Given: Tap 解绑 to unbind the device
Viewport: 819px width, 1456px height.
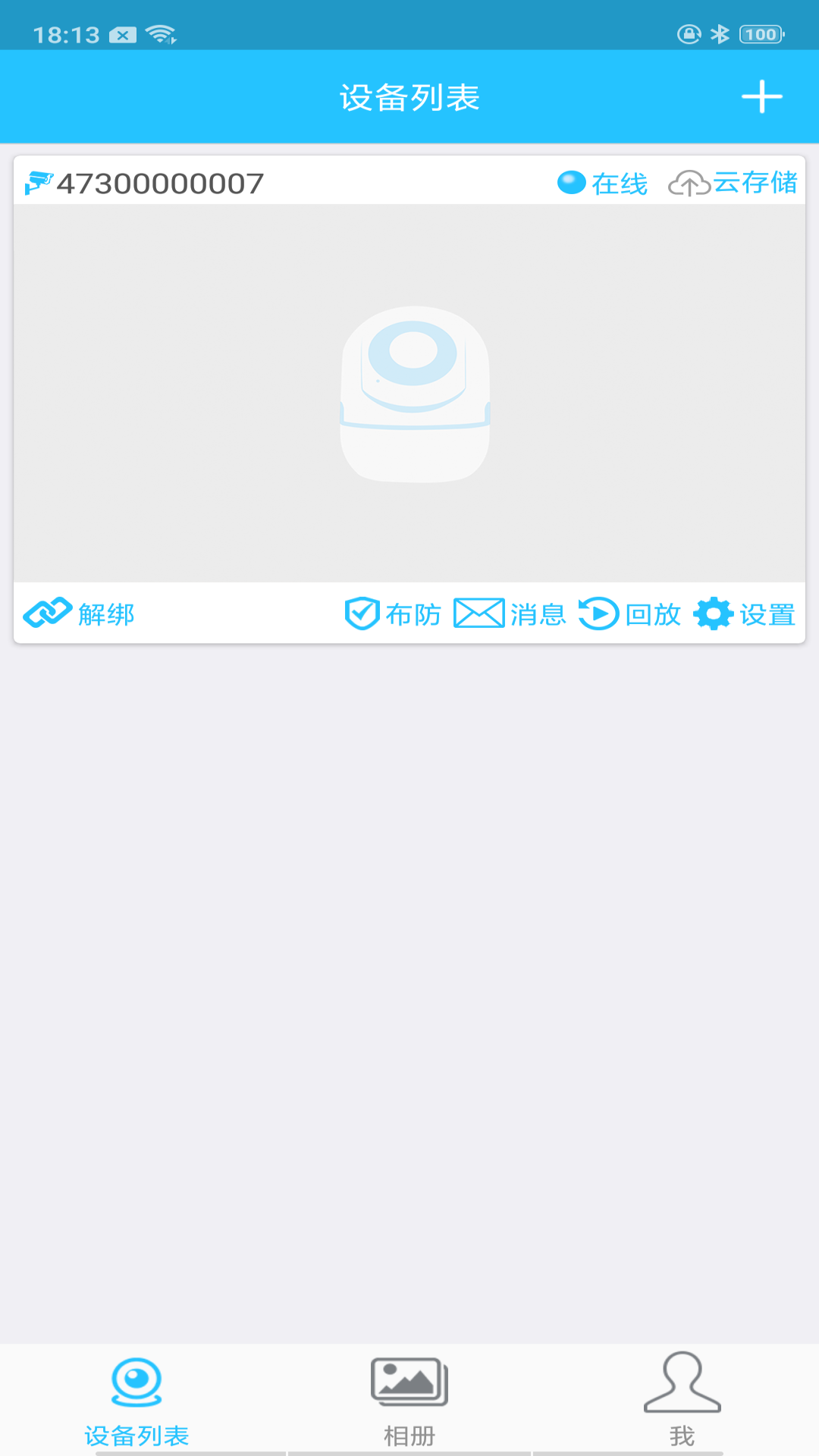Looking at the screenshot, I should point(79,613).
